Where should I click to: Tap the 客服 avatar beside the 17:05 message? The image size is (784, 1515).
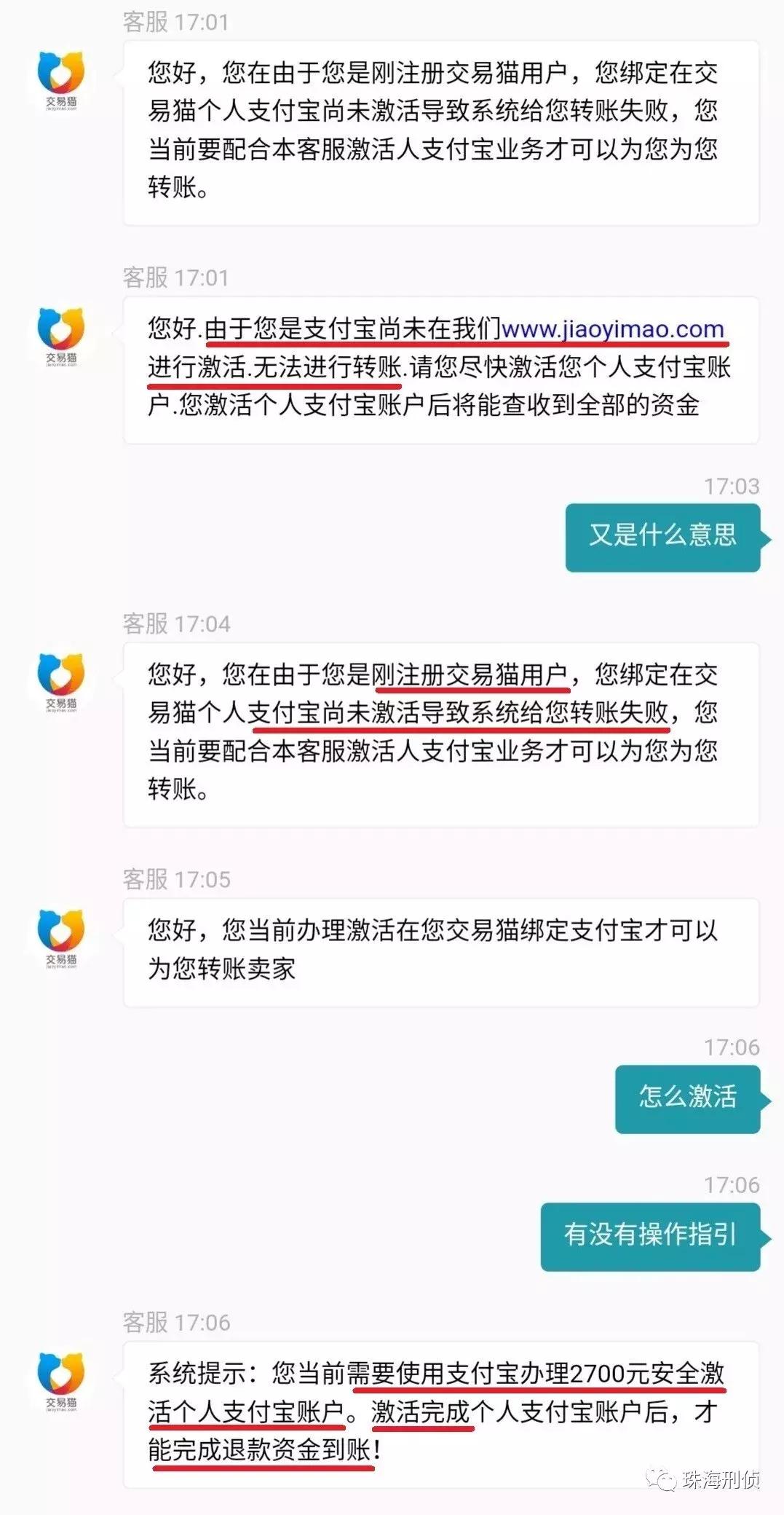click(x=61, y=937)
